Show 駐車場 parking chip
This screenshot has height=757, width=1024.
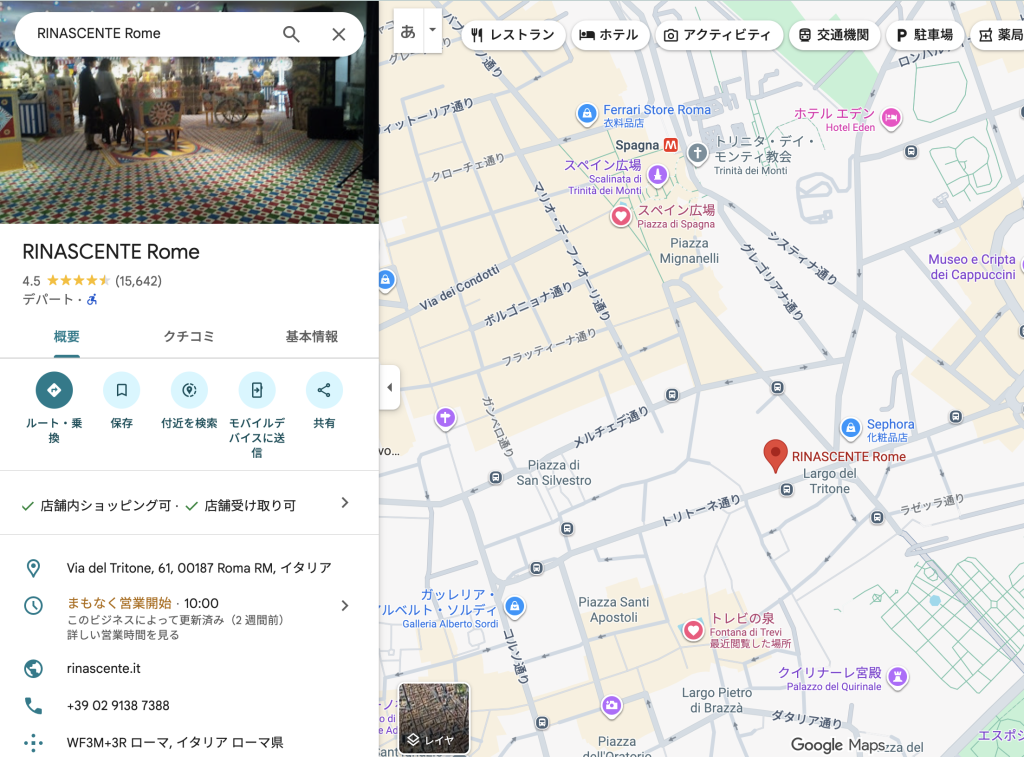[924, 35]
